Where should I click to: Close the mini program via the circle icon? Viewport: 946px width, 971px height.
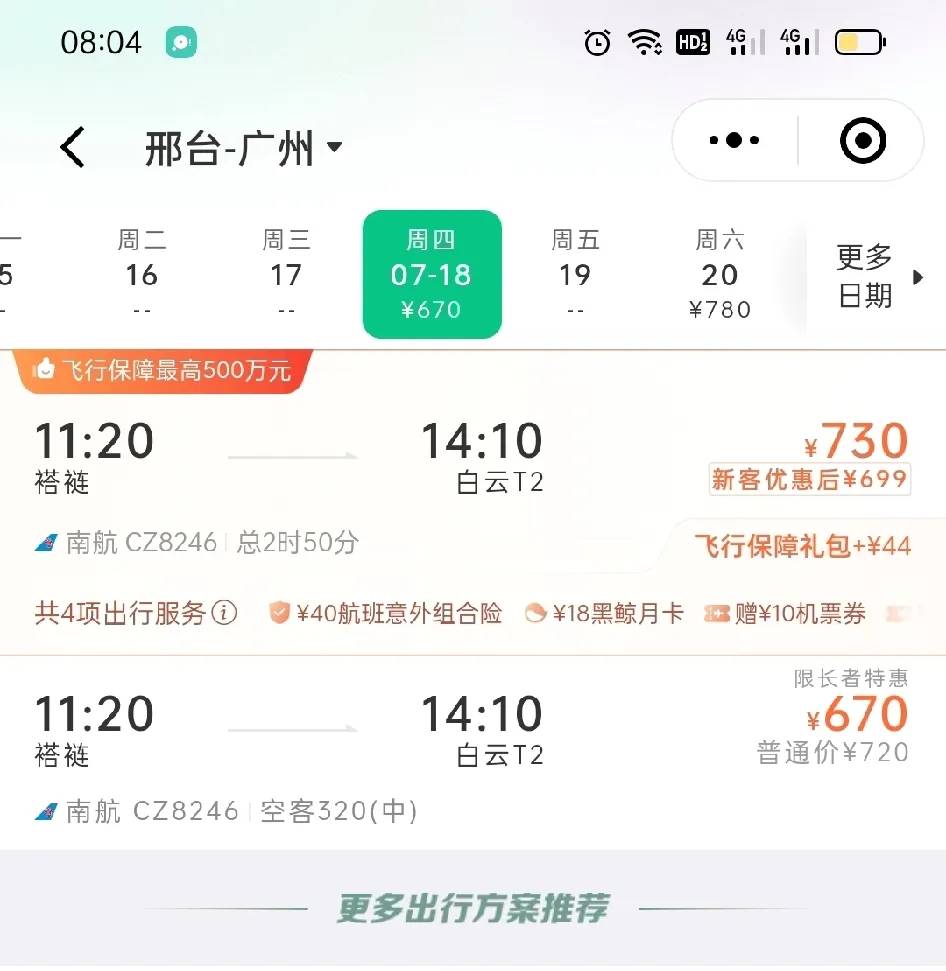click(862, 141)
